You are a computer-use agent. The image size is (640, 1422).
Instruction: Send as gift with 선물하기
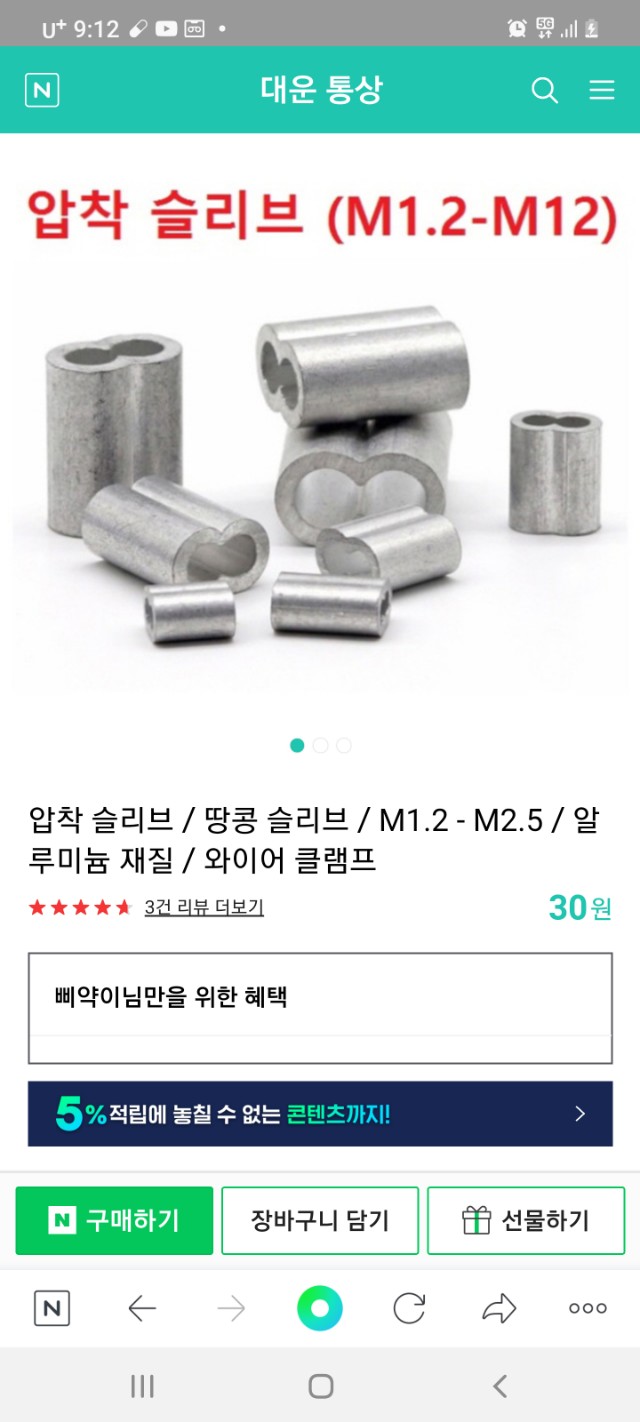pyautogui.click(x=526, y=1220)
